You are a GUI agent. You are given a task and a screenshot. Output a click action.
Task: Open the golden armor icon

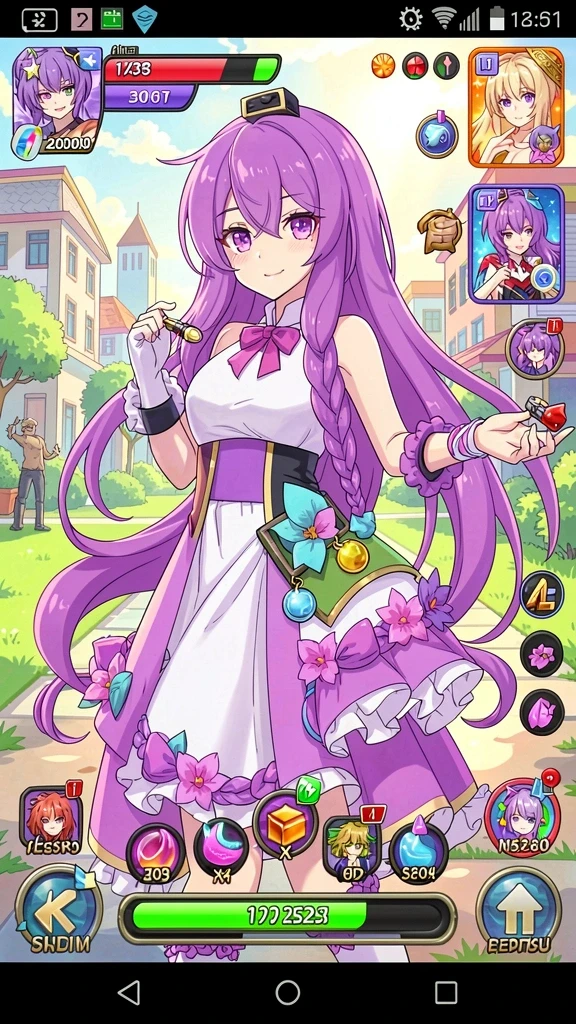[440, 231]
